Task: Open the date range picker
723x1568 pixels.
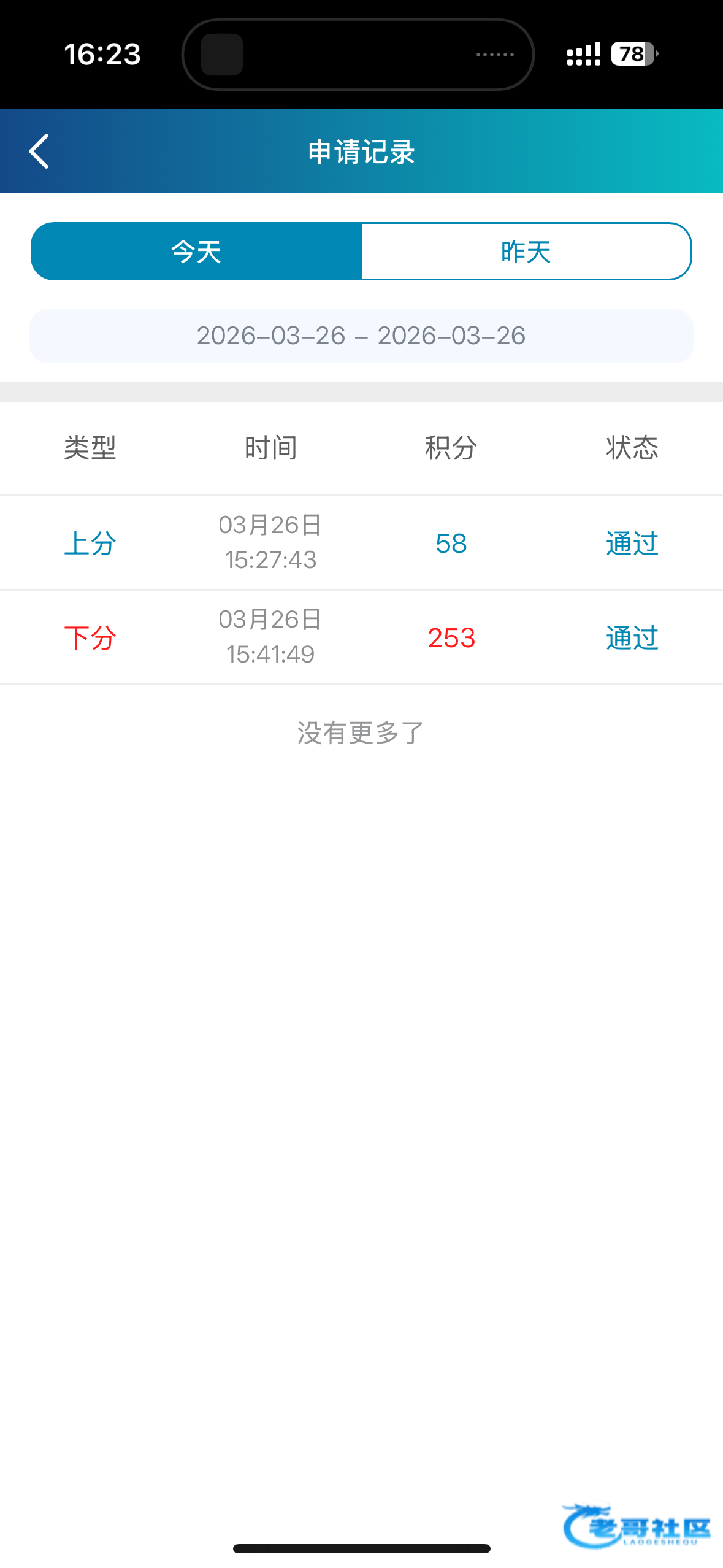Action: tap(361, 336)
